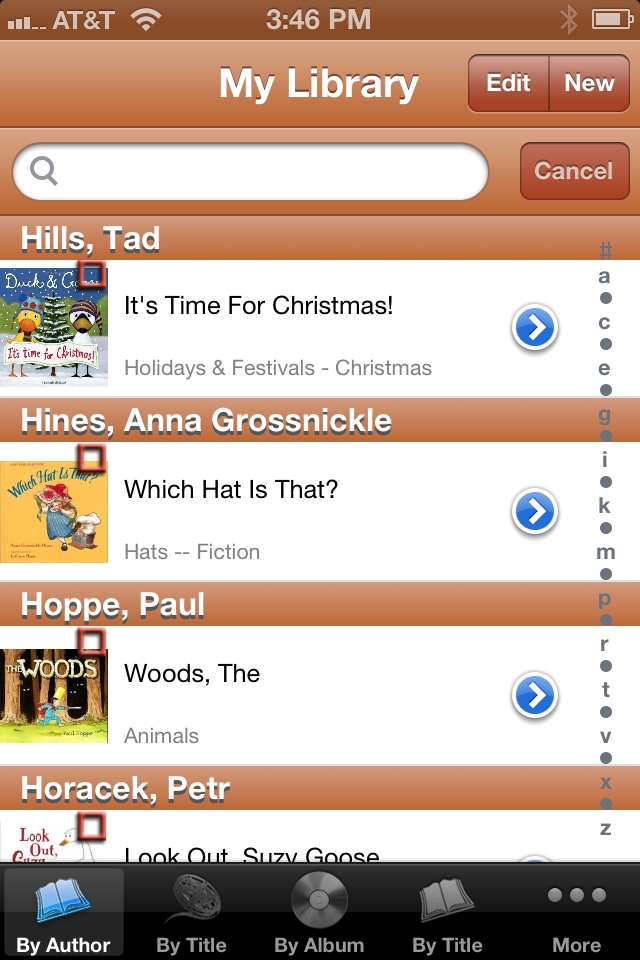Show details for It's Time For Christmas!

click(535, 327)
